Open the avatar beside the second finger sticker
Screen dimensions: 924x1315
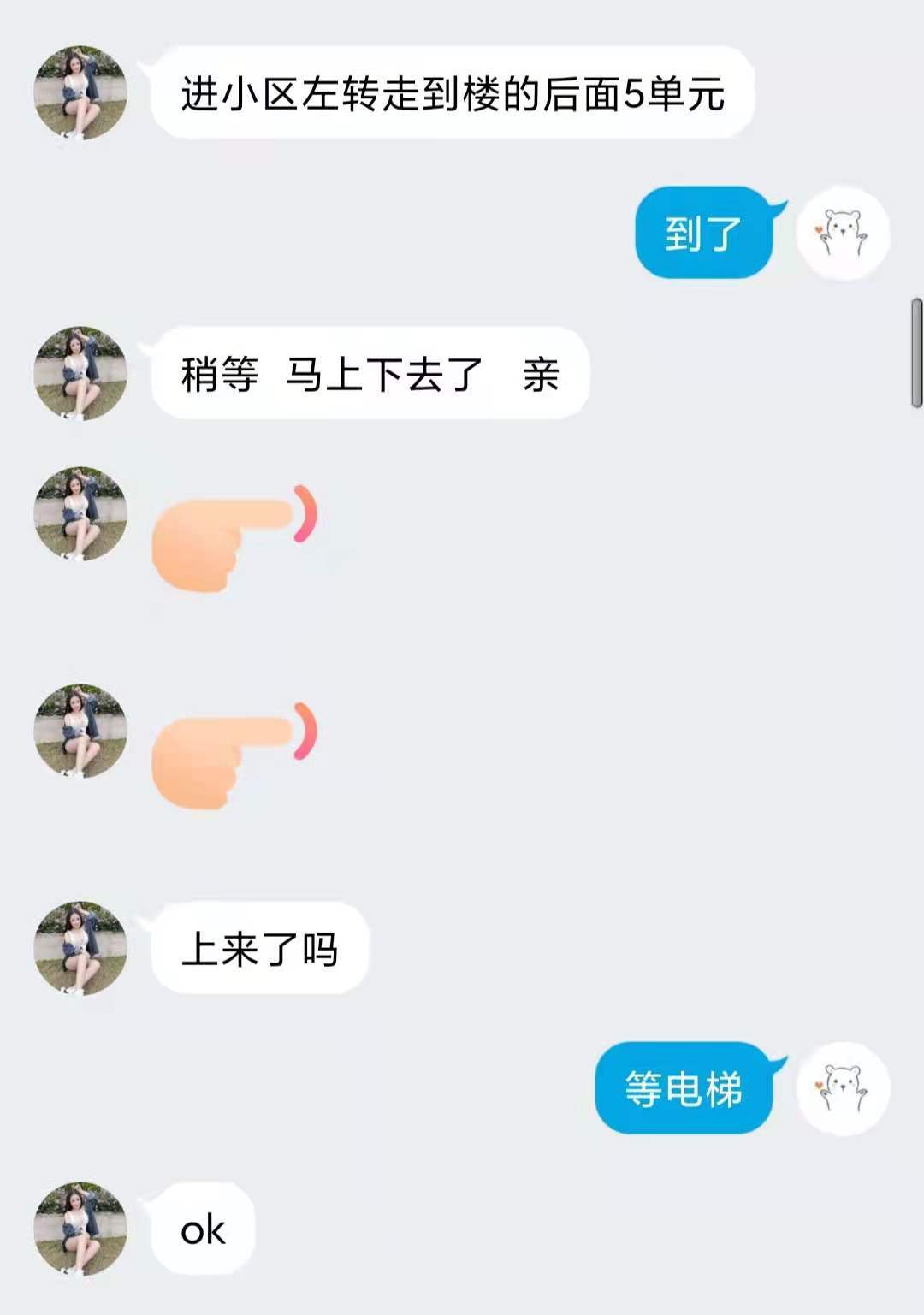pyautogui.click(x=81, y=732)
